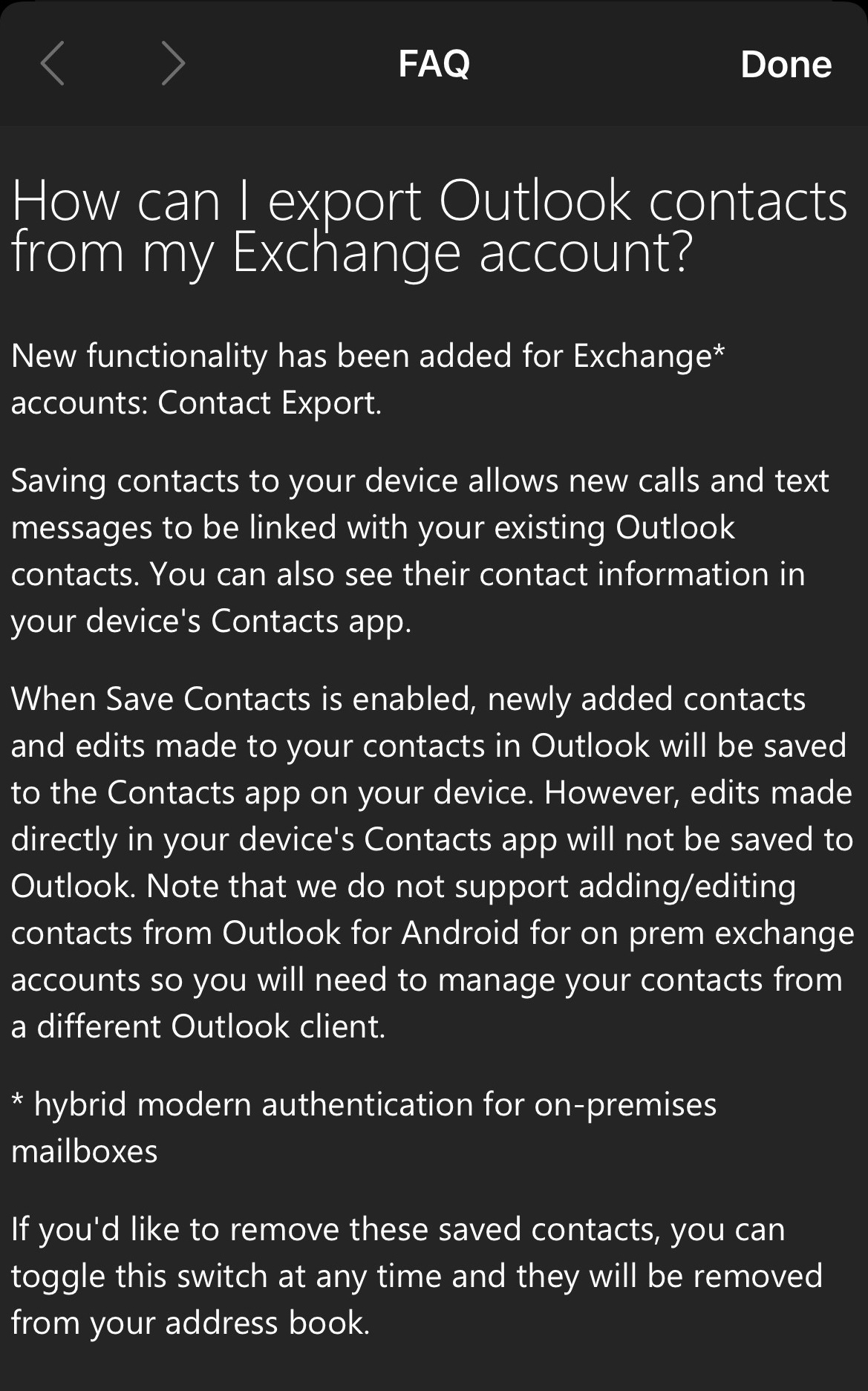The height and width of the screenshot is (1391, 868).
Task: Tap Done to close the FAQ
Action: pyautogui.click(x=786, y=65)
